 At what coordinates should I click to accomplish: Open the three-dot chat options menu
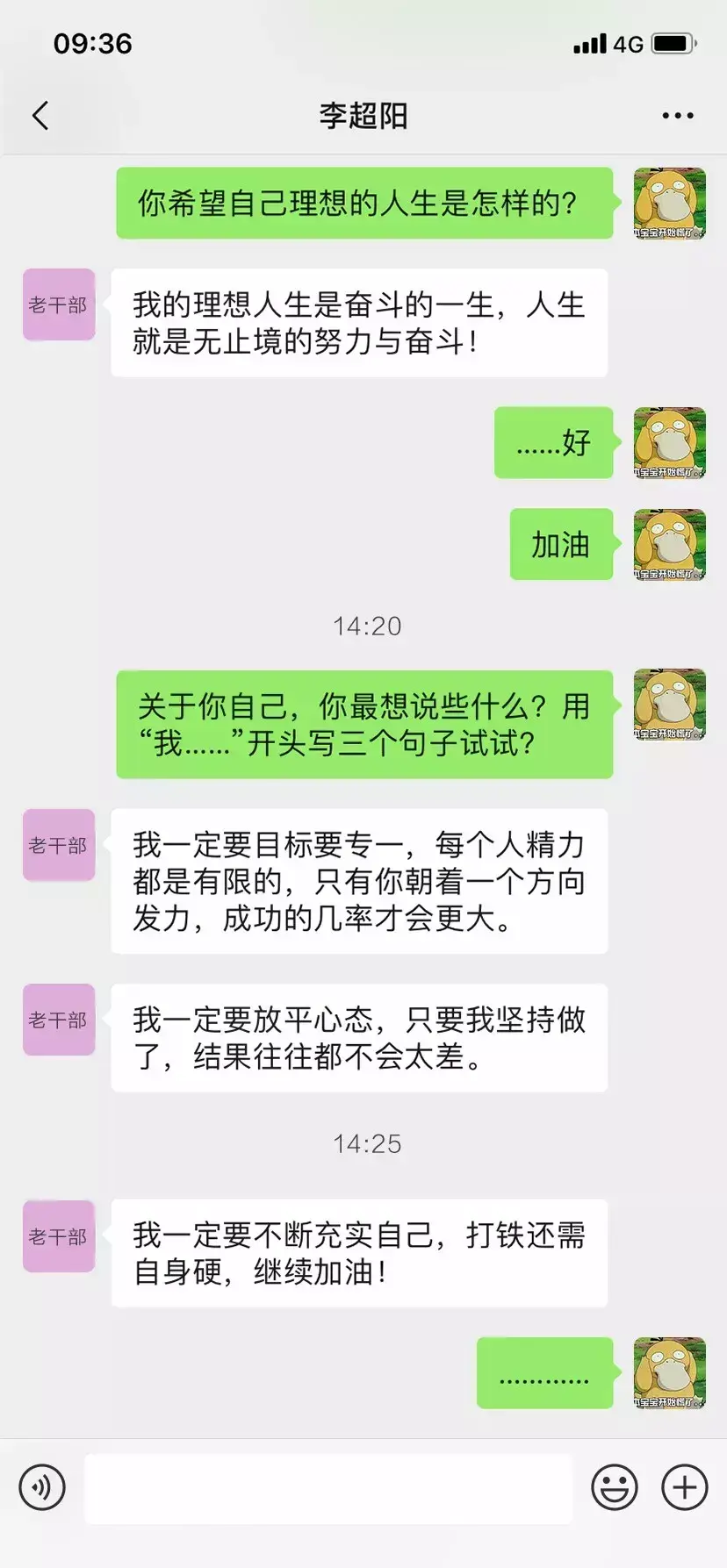[x=677, y=116]
